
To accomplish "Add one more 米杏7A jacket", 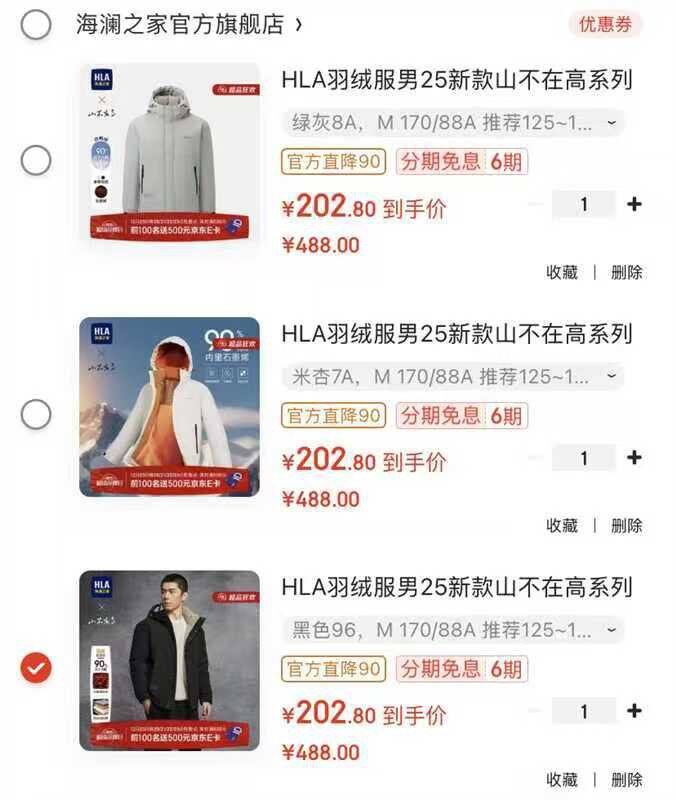I will click(634, 458).
